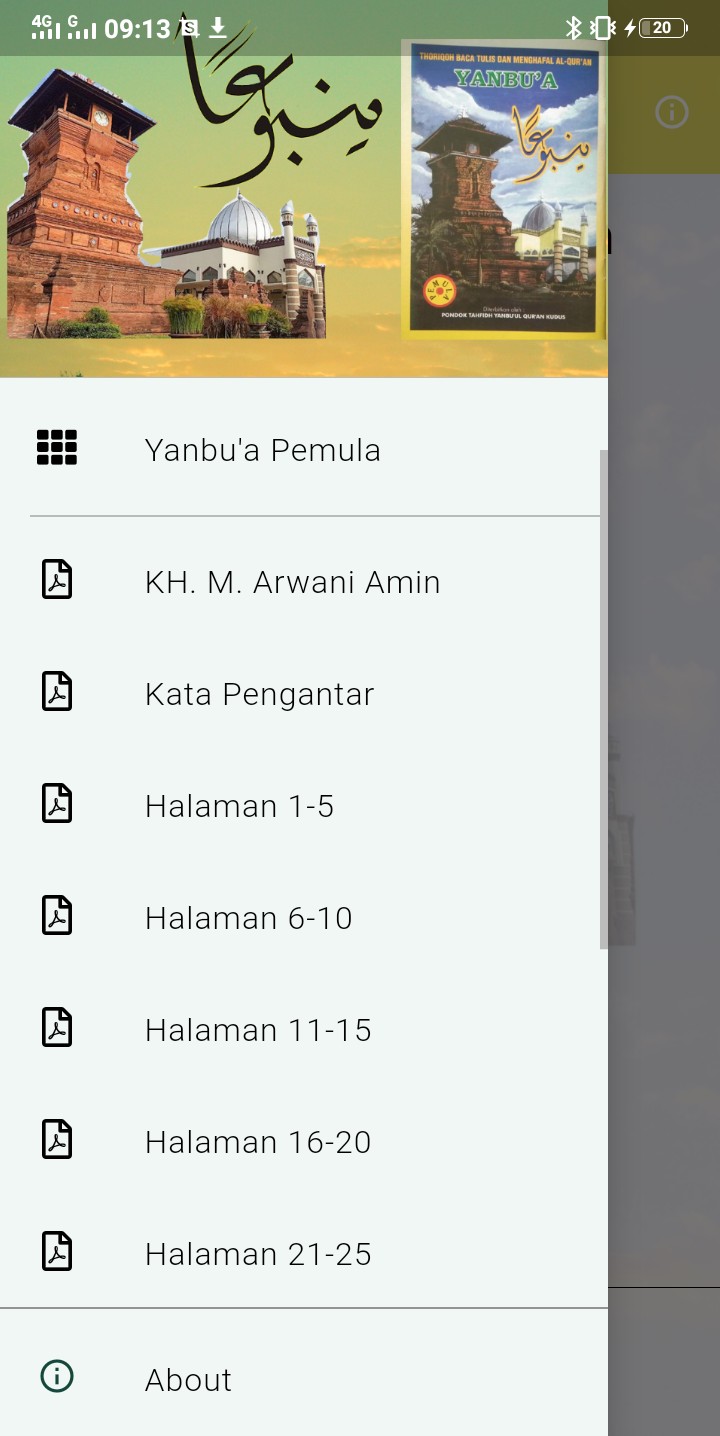
Task: Open Yanbu'a Pemula menu item
Action: coord(304,450)
